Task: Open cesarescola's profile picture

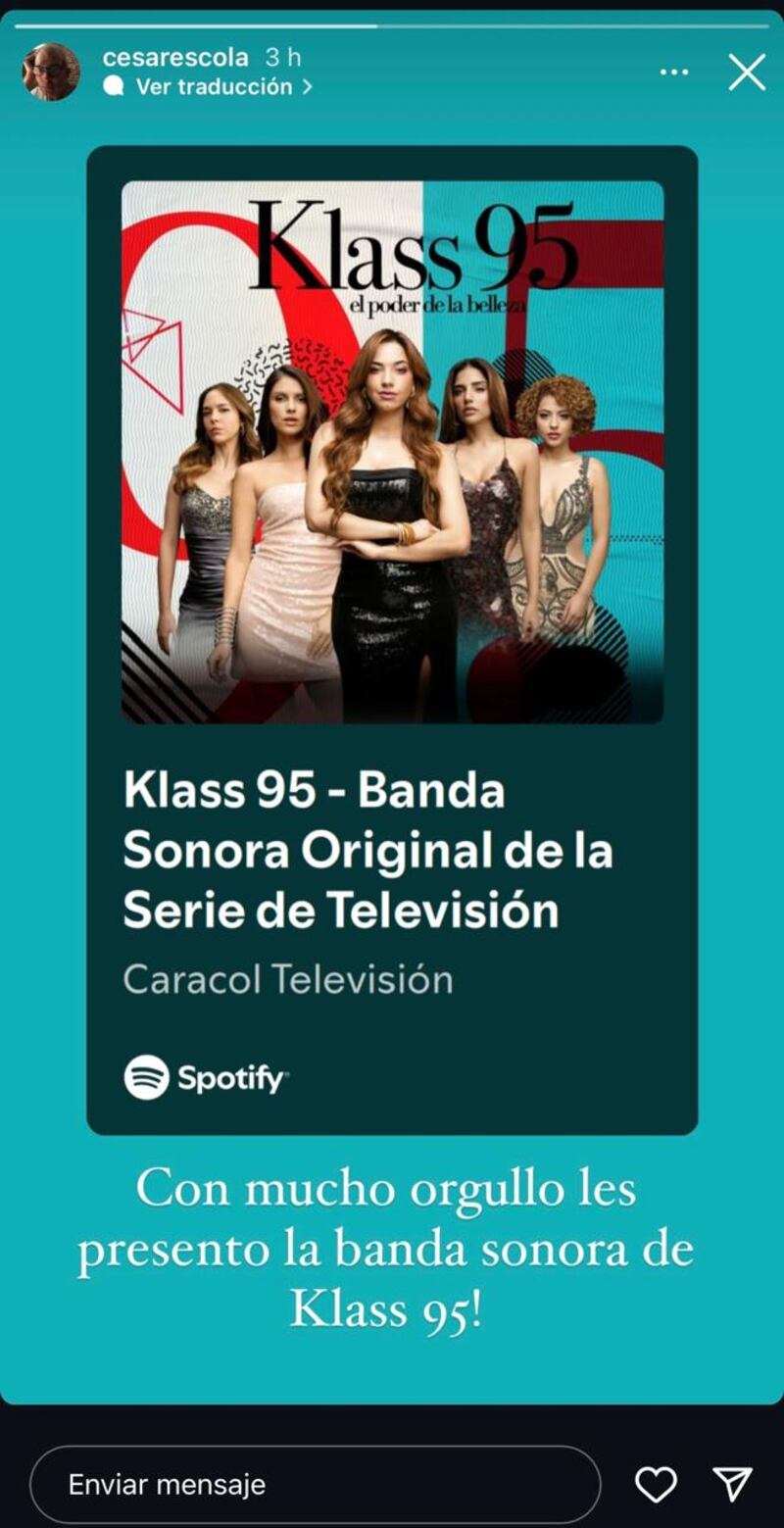Action: pos(51,73)
